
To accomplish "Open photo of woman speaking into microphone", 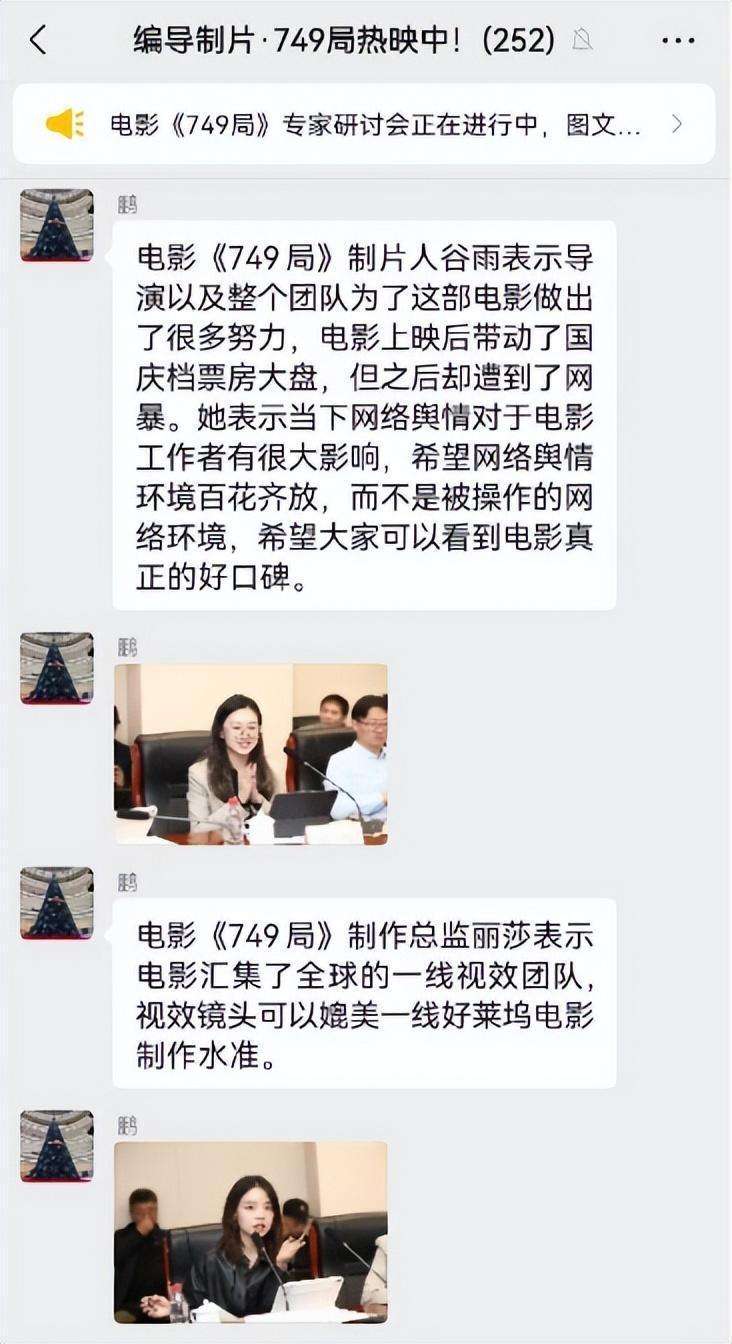I will [x=251, y=1232].
